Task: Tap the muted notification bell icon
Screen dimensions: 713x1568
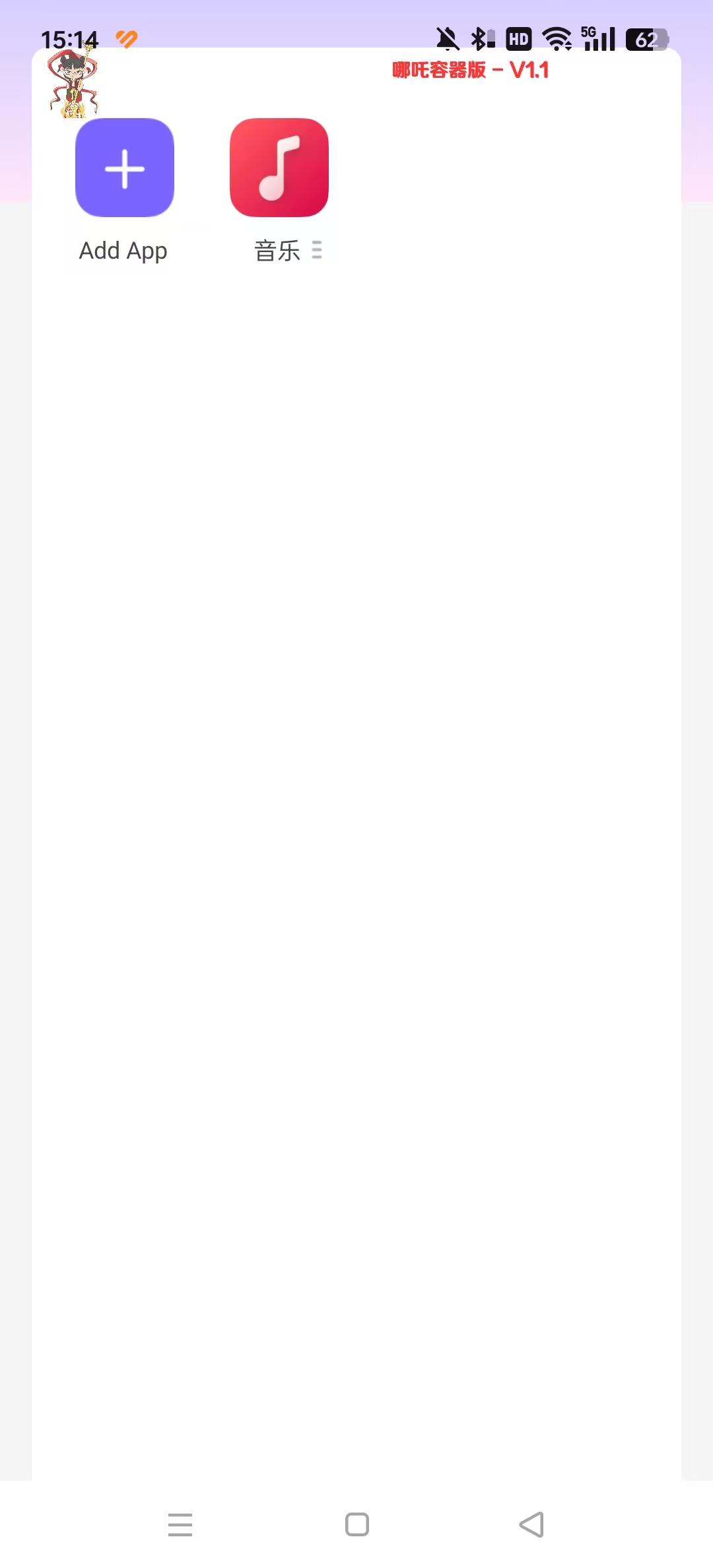Action: click(448, 40)
